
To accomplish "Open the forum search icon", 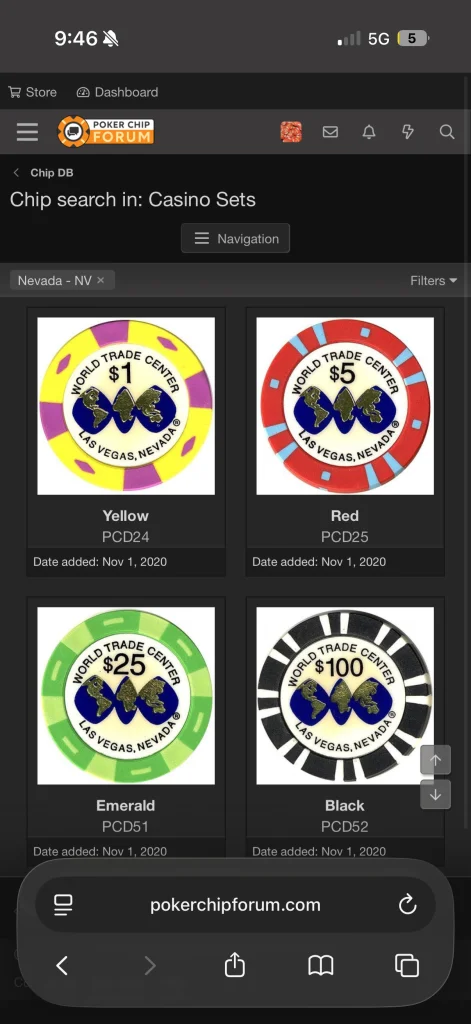I will 447,132.
